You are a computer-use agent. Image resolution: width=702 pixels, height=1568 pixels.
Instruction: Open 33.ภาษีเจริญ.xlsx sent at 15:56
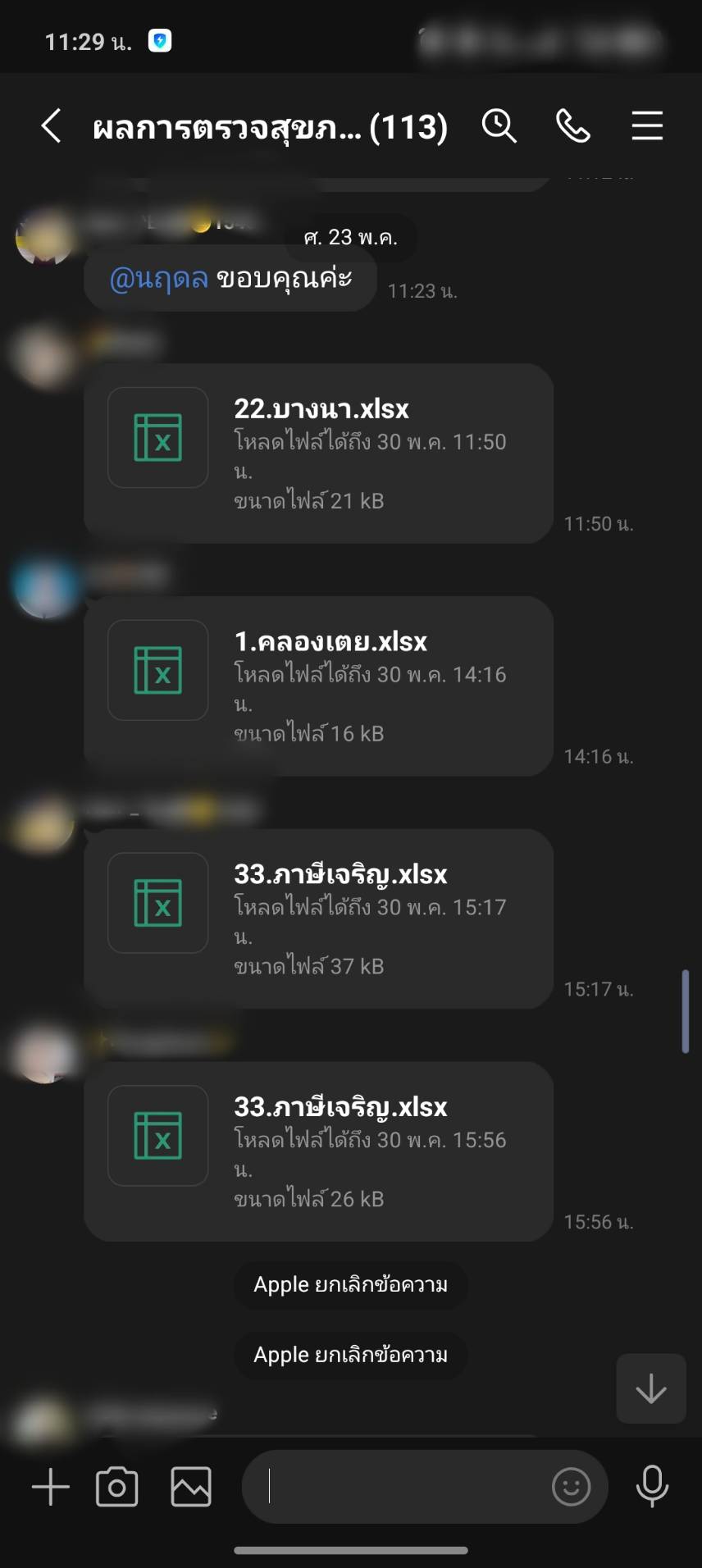click(x=318, y=1151)
